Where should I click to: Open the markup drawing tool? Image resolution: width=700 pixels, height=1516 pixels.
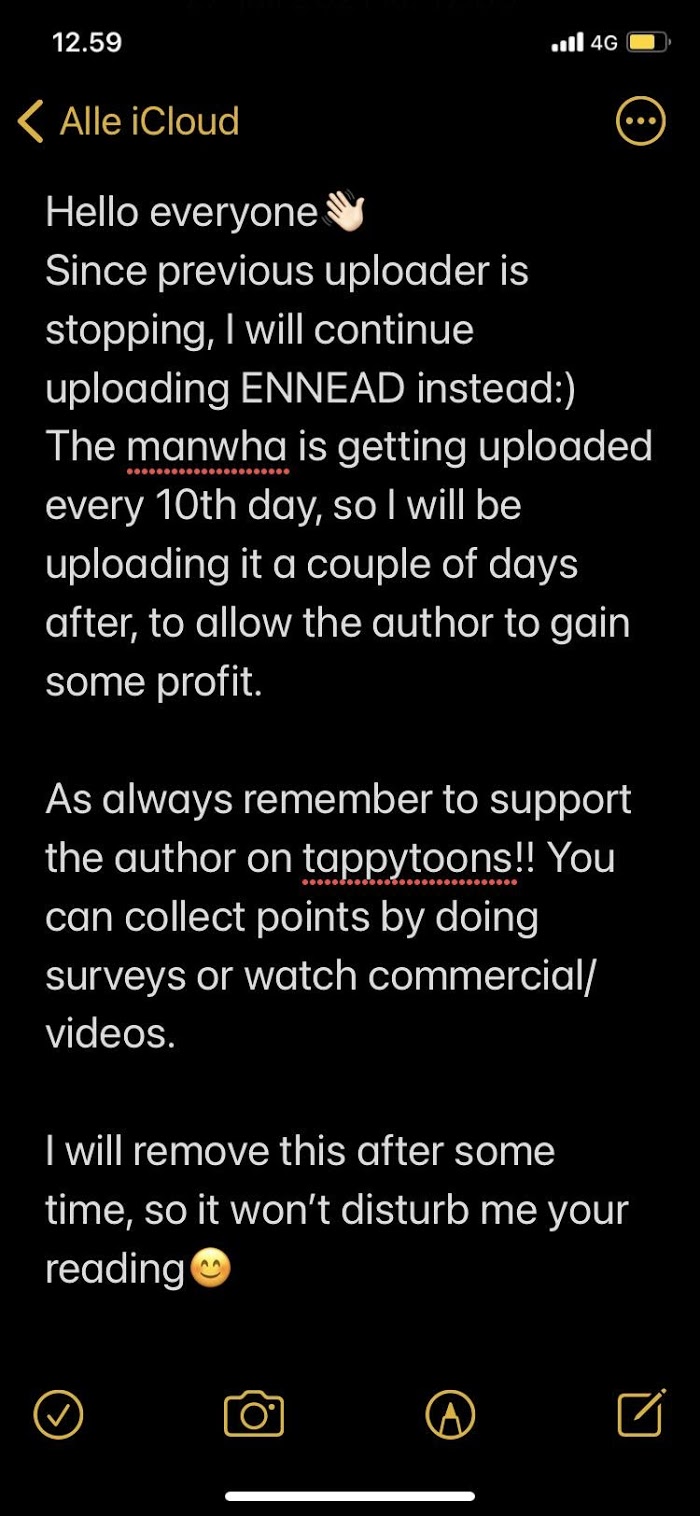click(450, 1414)
